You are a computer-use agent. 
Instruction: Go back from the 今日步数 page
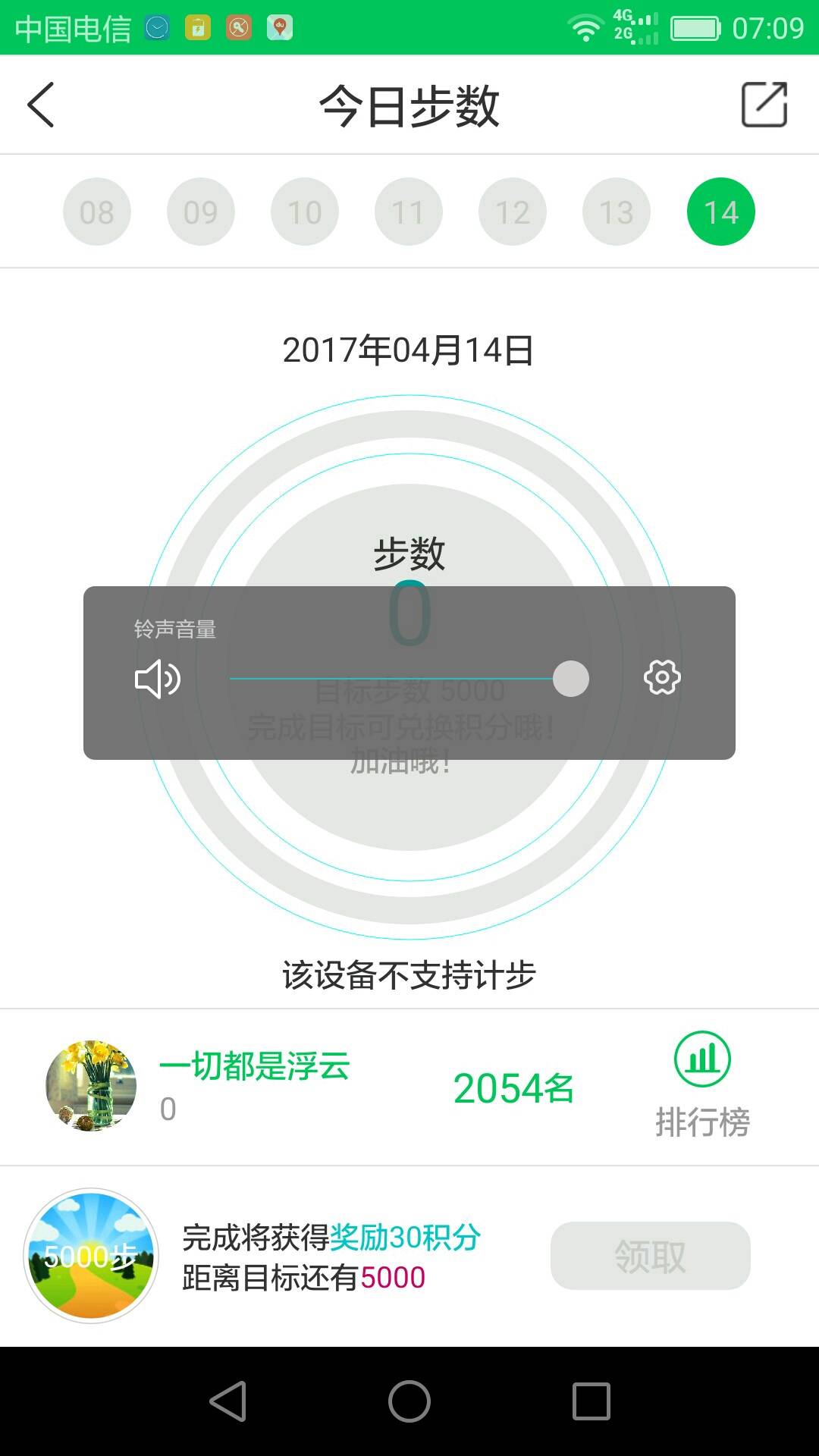41,105
